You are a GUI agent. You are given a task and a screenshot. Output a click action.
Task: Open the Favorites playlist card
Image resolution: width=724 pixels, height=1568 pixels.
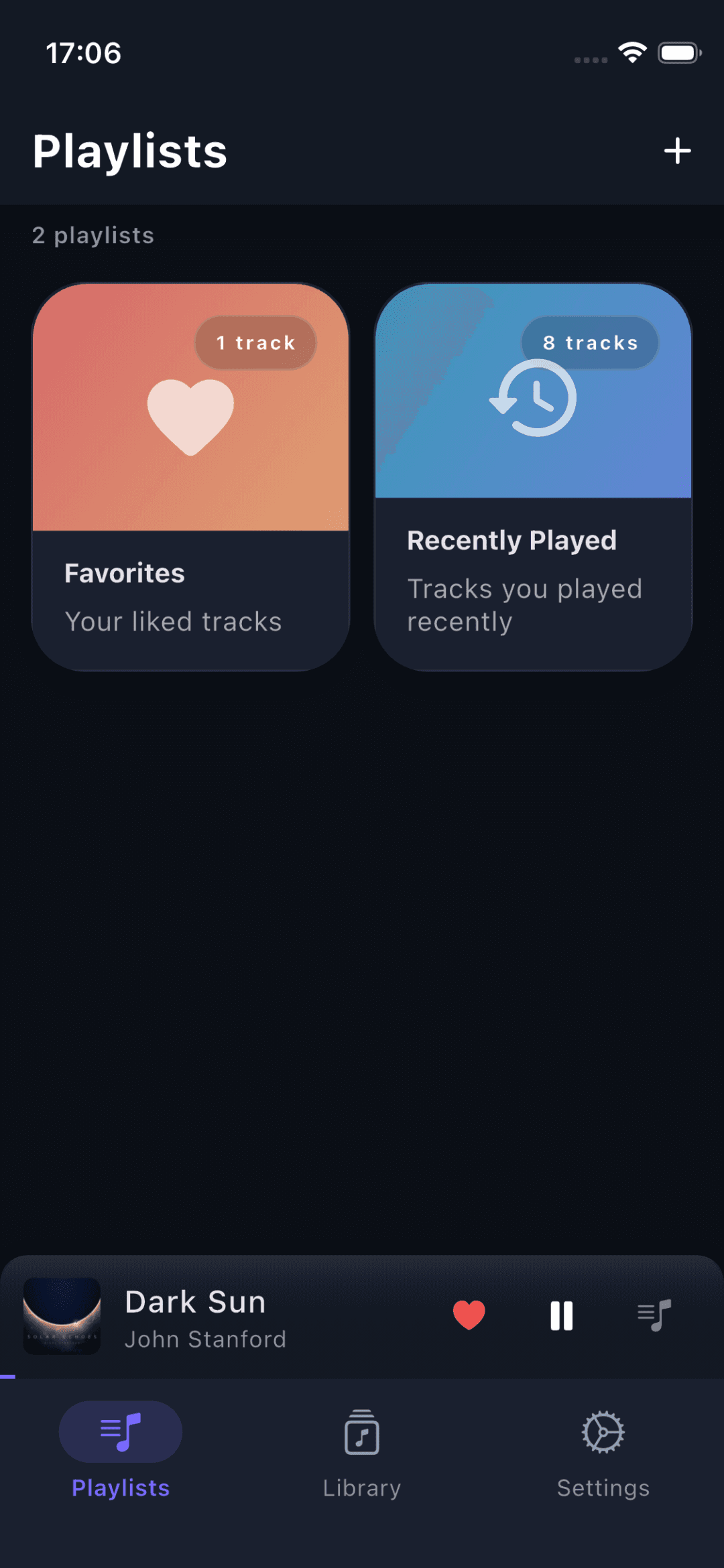click(190, 477)
